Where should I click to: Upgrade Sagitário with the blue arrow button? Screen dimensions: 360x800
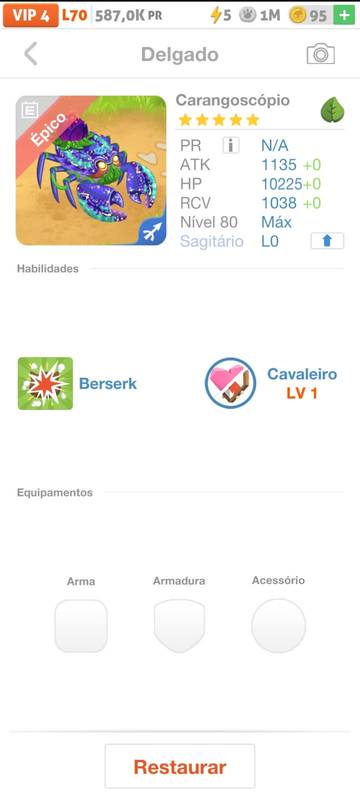(x=327, y=241)
